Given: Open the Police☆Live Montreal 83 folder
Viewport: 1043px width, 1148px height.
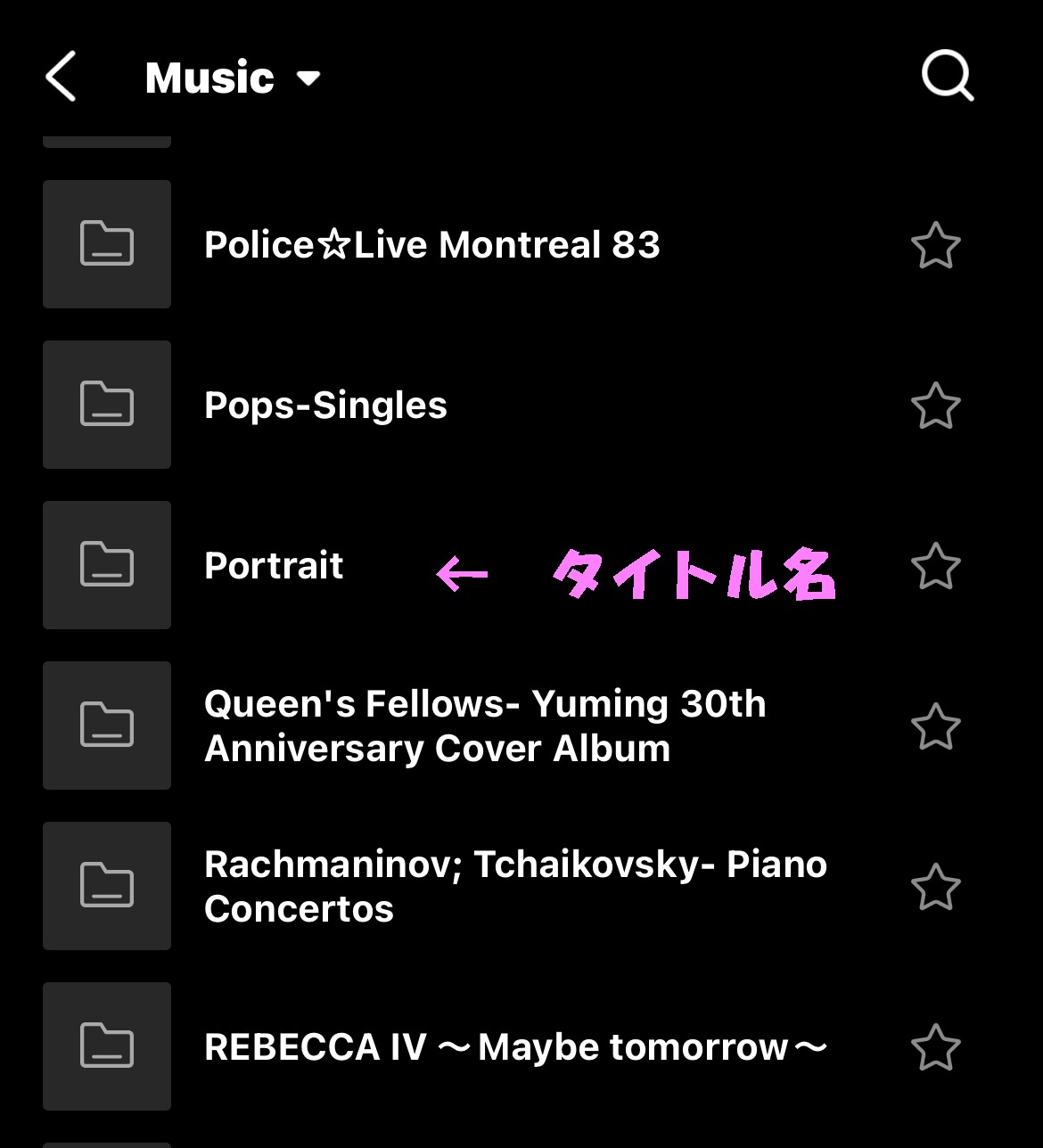Looking at the screenshot, I should coord(431,245).
